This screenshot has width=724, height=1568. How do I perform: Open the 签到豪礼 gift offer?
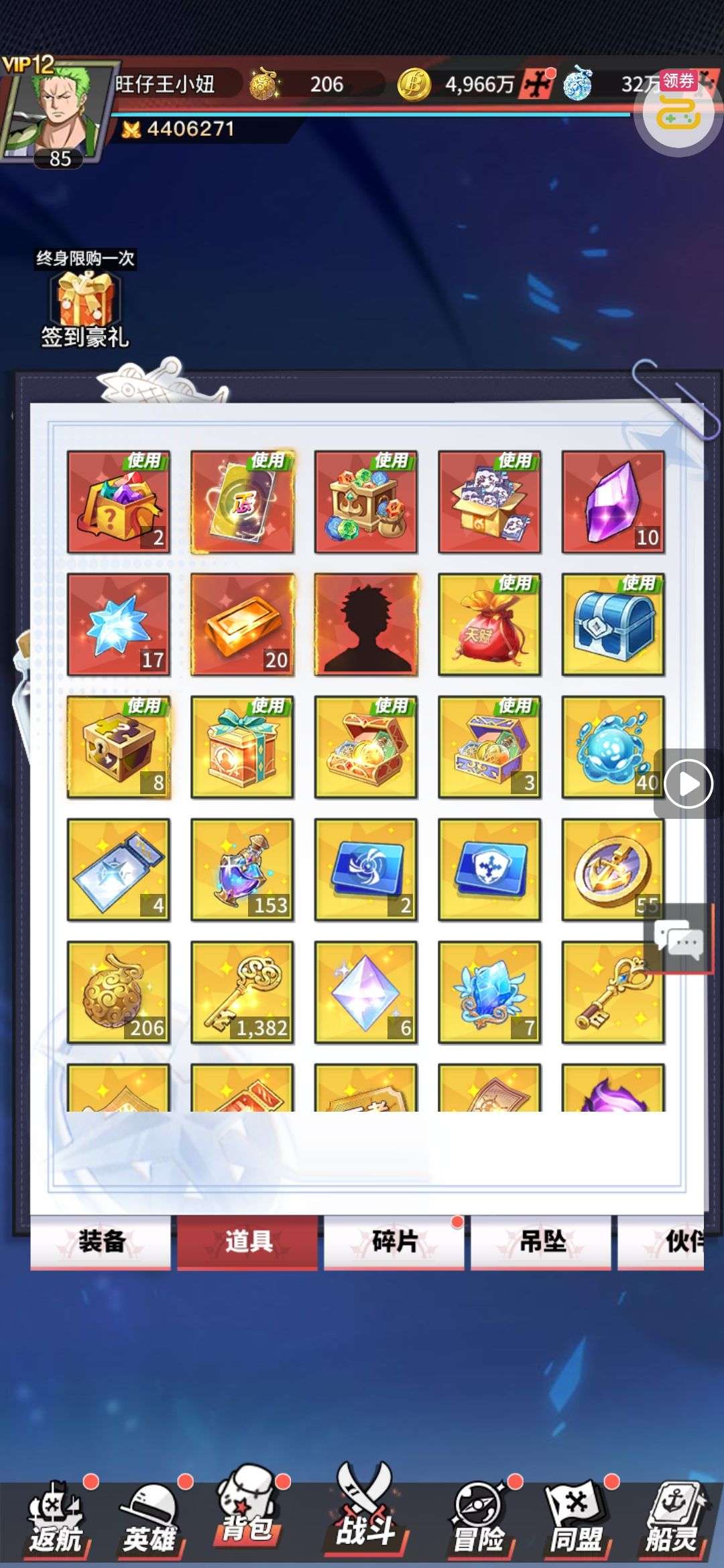(85, 302)
